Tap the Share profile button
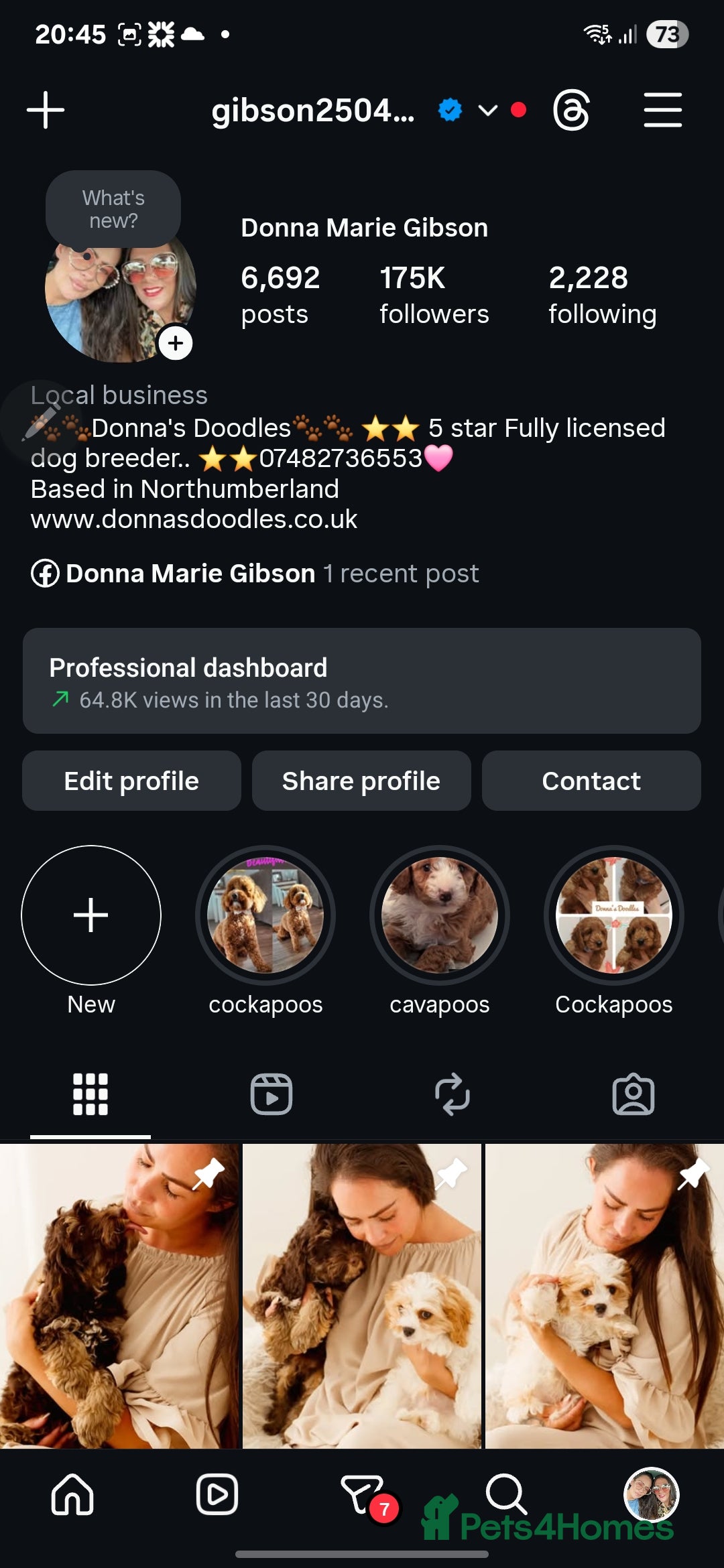Image resolution: width=724 pixels, height=1568 pixels. (361, 781)
